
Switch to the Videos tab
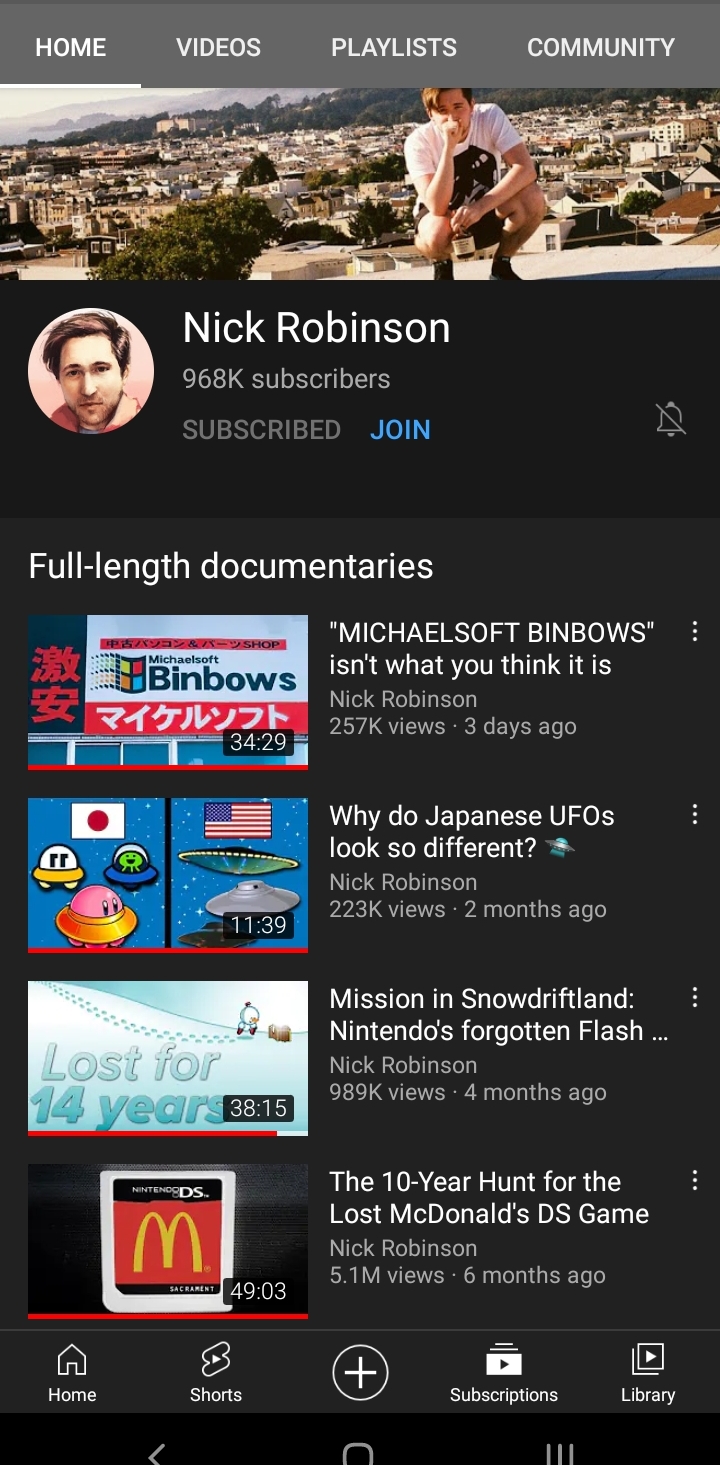pos(218,47)
